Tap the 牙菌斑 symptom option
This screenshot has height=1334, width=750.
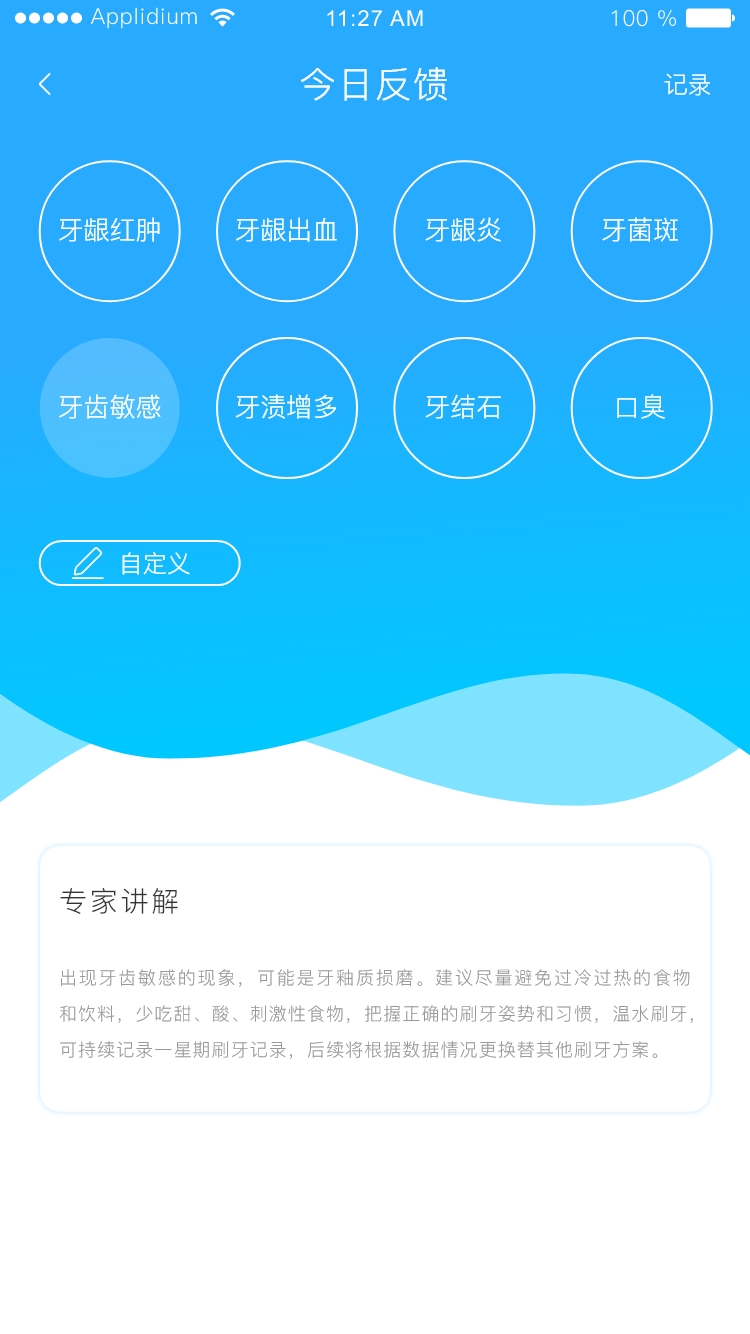[x=641, y=231]
